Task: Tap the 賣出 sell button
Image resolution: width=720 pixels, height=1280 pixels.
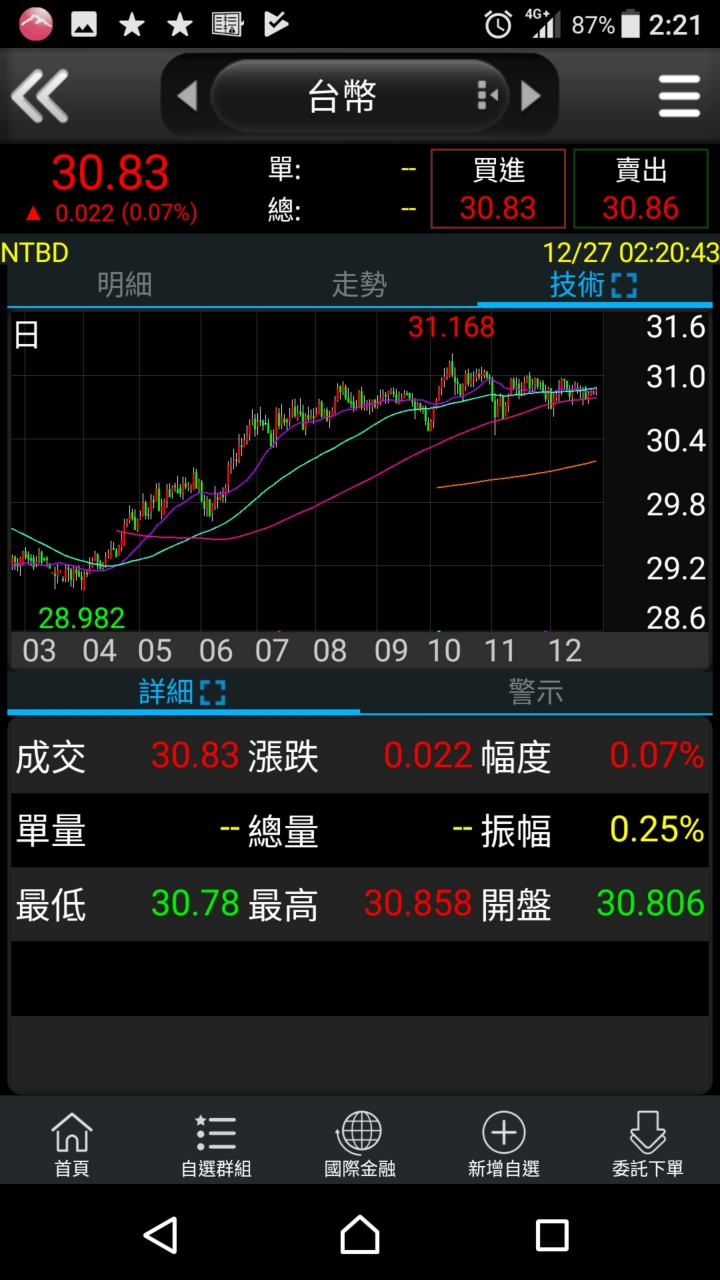Action: click(x=641, y=189)
